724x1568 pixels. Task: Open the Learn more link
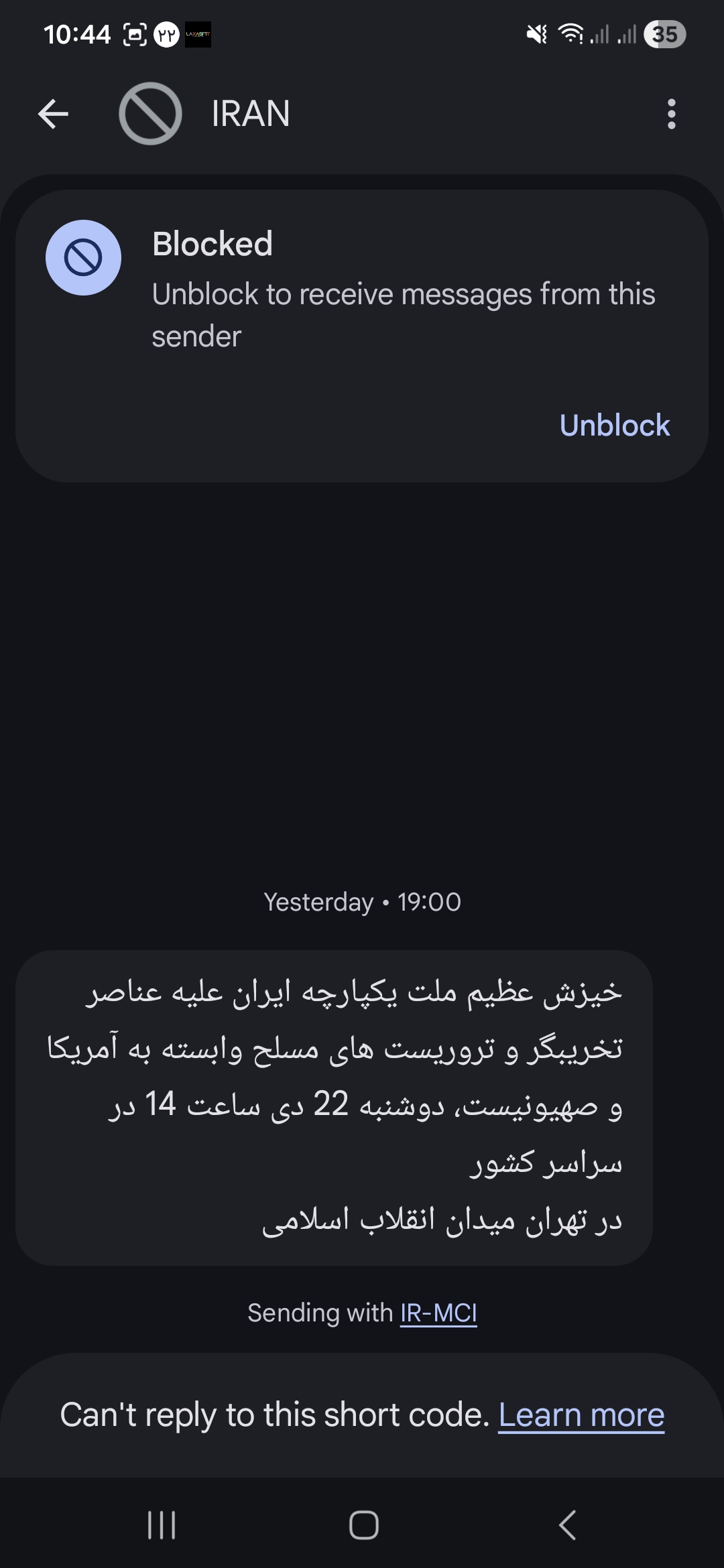pyautogui.click(x=581, y=1414)
